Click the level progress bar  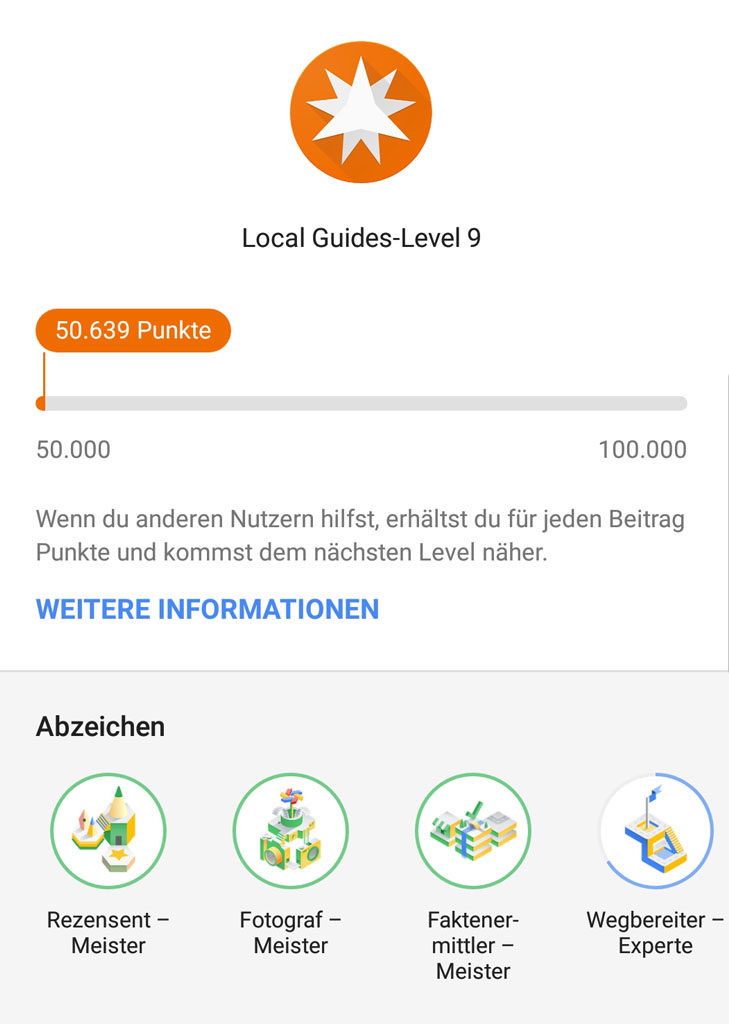[x=364, y=403]
